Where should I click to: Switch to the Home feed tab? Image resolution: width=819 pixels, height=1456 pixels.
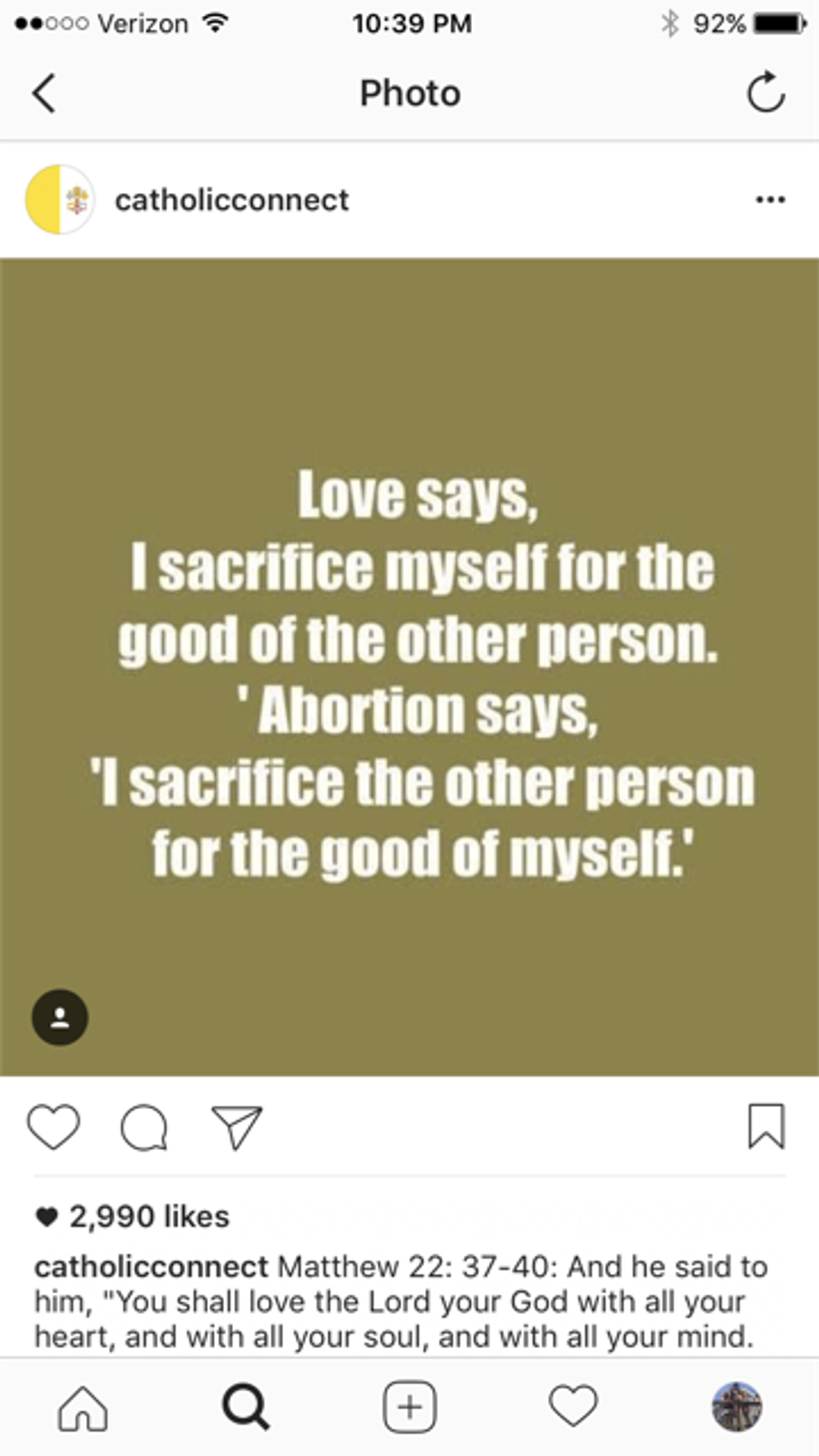coord(83,1408)
